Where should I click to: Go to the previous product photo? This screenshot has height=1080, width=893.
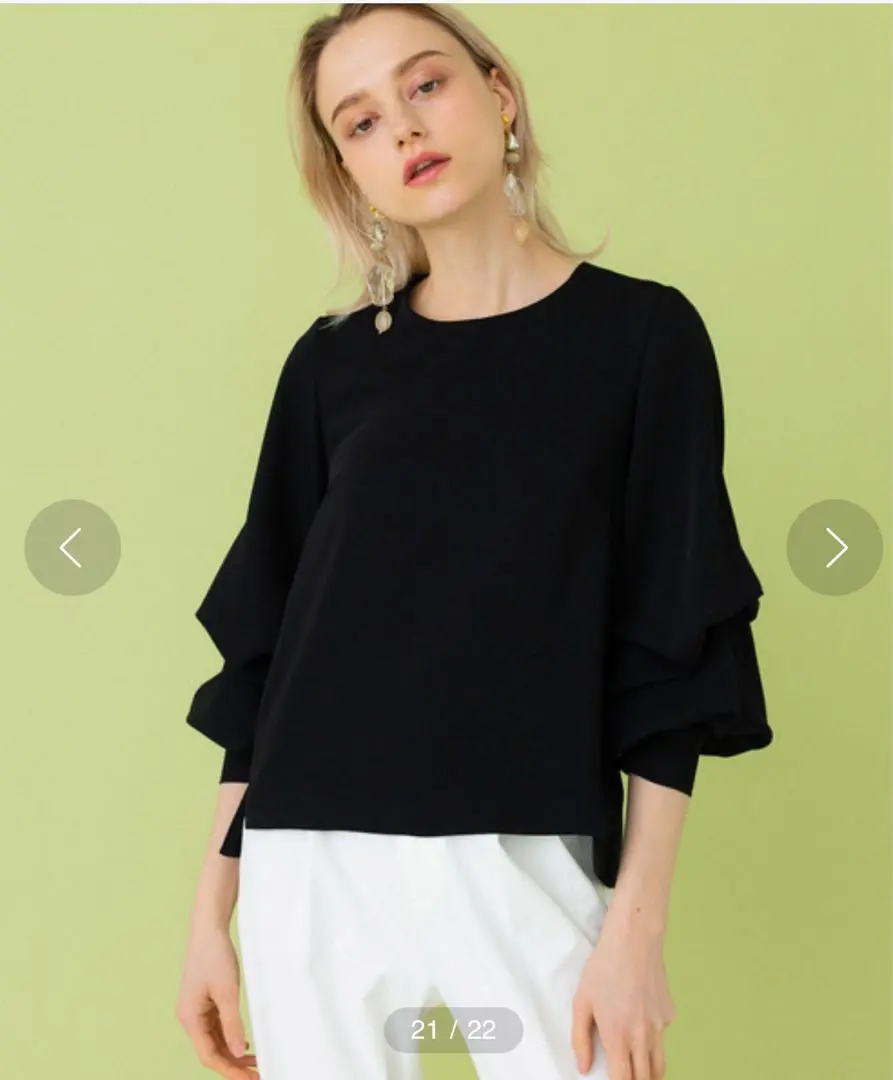click(x=72, y=547)
